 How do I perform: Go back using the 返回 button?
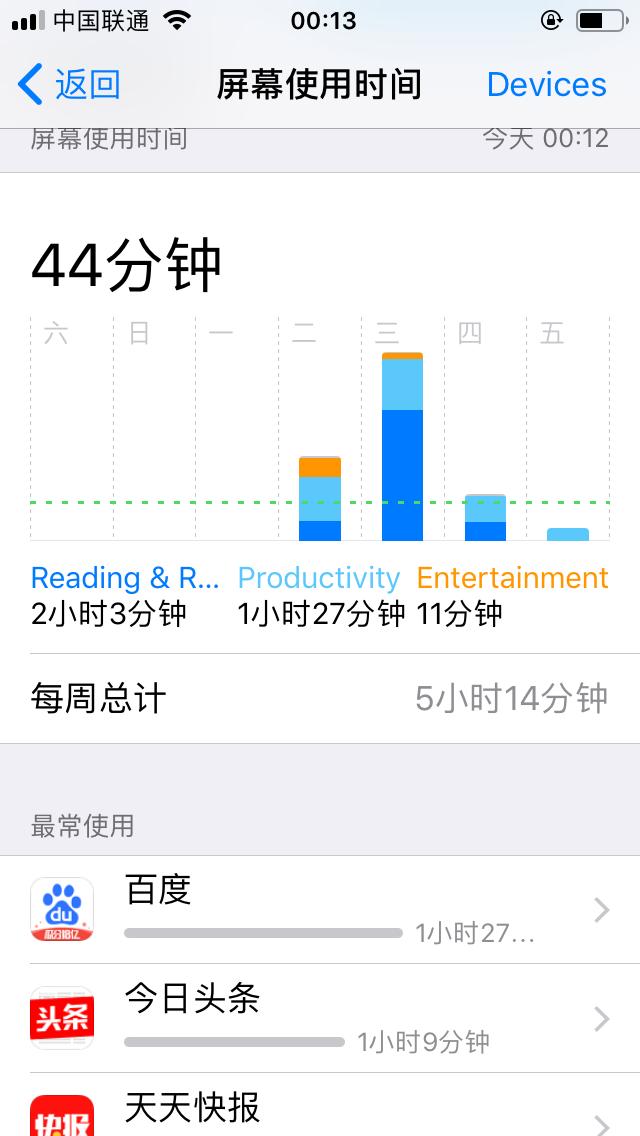(x=69, y=85)
